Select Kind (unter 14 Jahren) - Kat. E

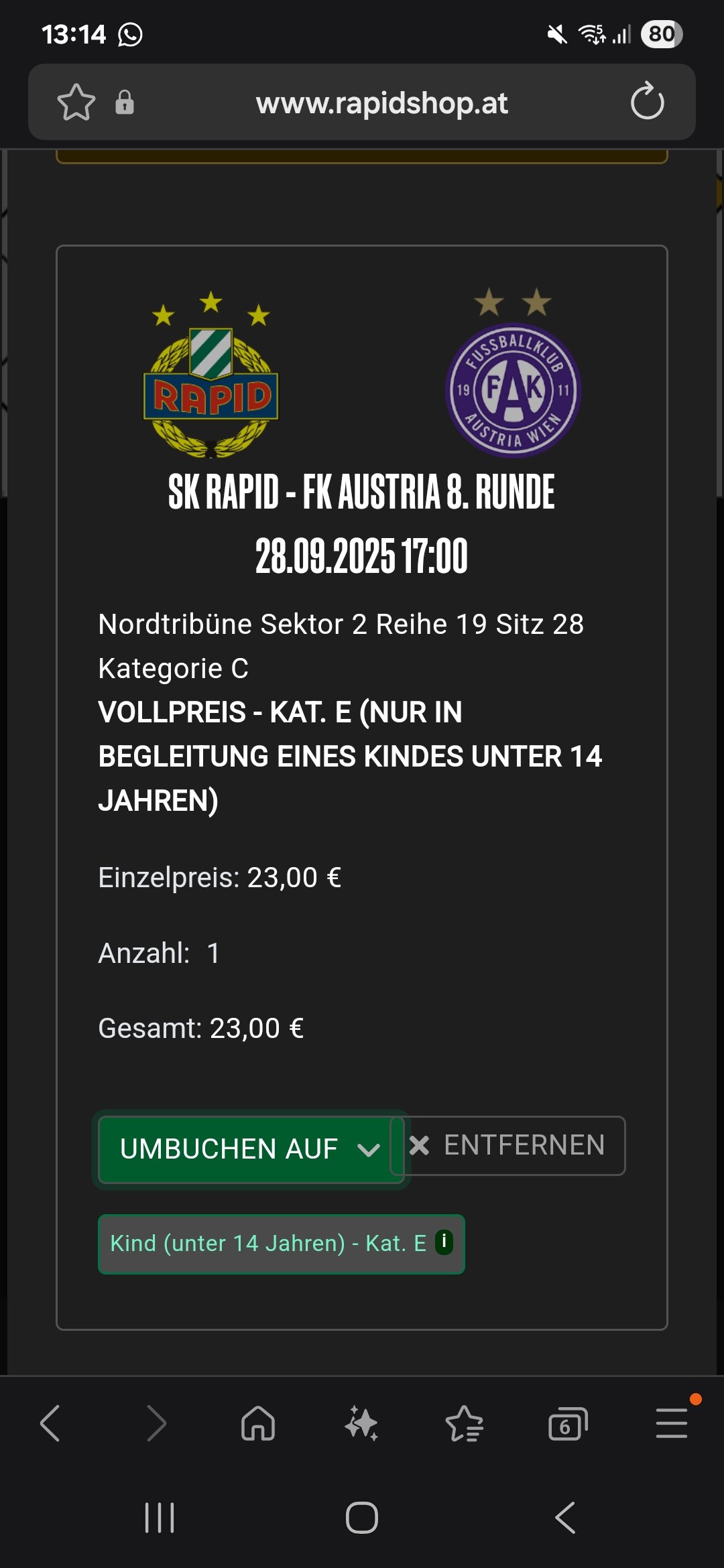pos(269,1243)
